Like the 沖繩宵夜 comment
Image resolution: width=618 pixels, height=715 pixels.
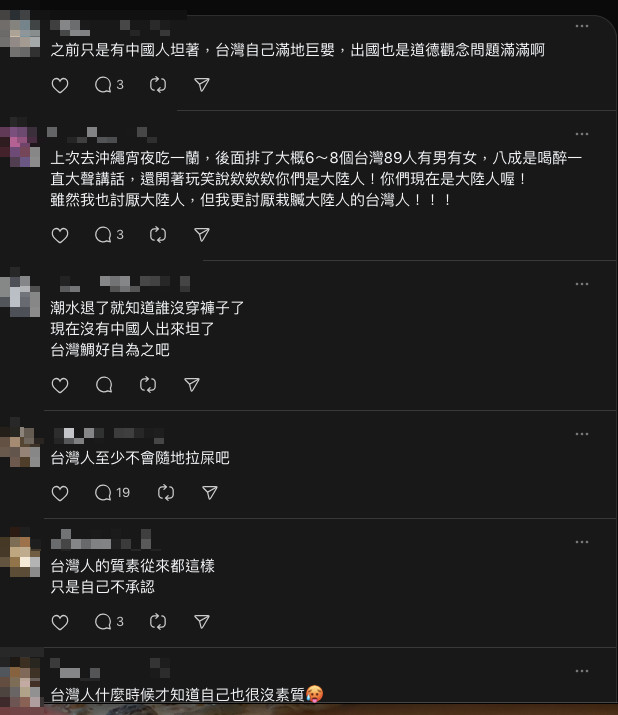pos(60,235)
